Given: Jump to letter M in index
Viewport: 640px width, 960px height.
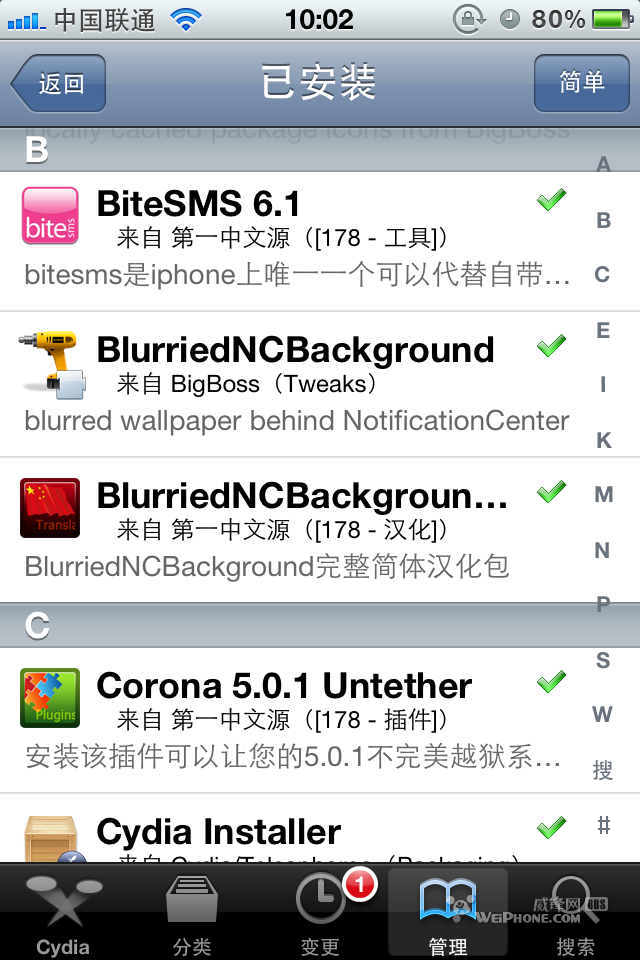Looking at the screenshot, I should tap(603, 495).
